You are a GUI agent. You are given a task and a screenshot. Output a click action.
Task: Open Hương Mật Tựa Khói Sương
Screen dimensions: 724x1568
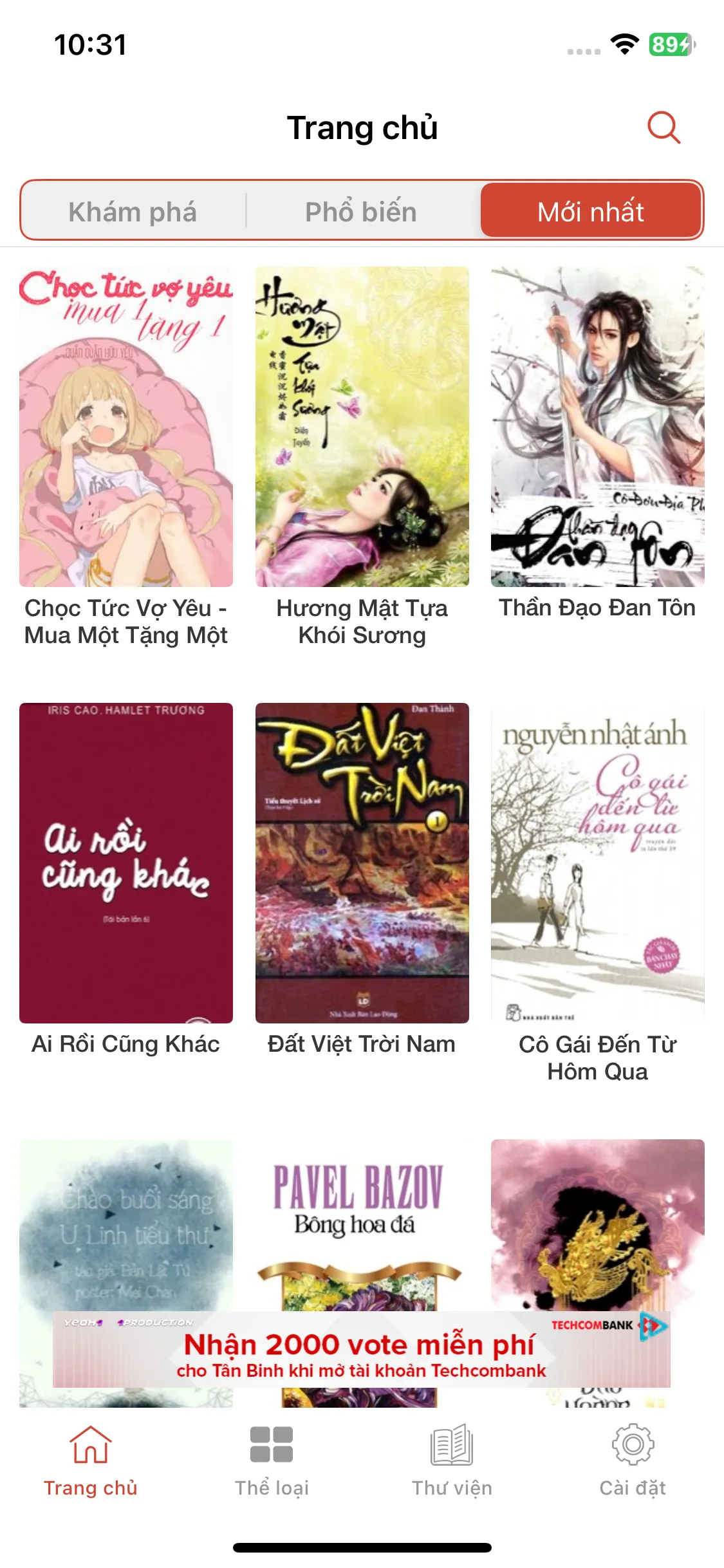point(362,427)
